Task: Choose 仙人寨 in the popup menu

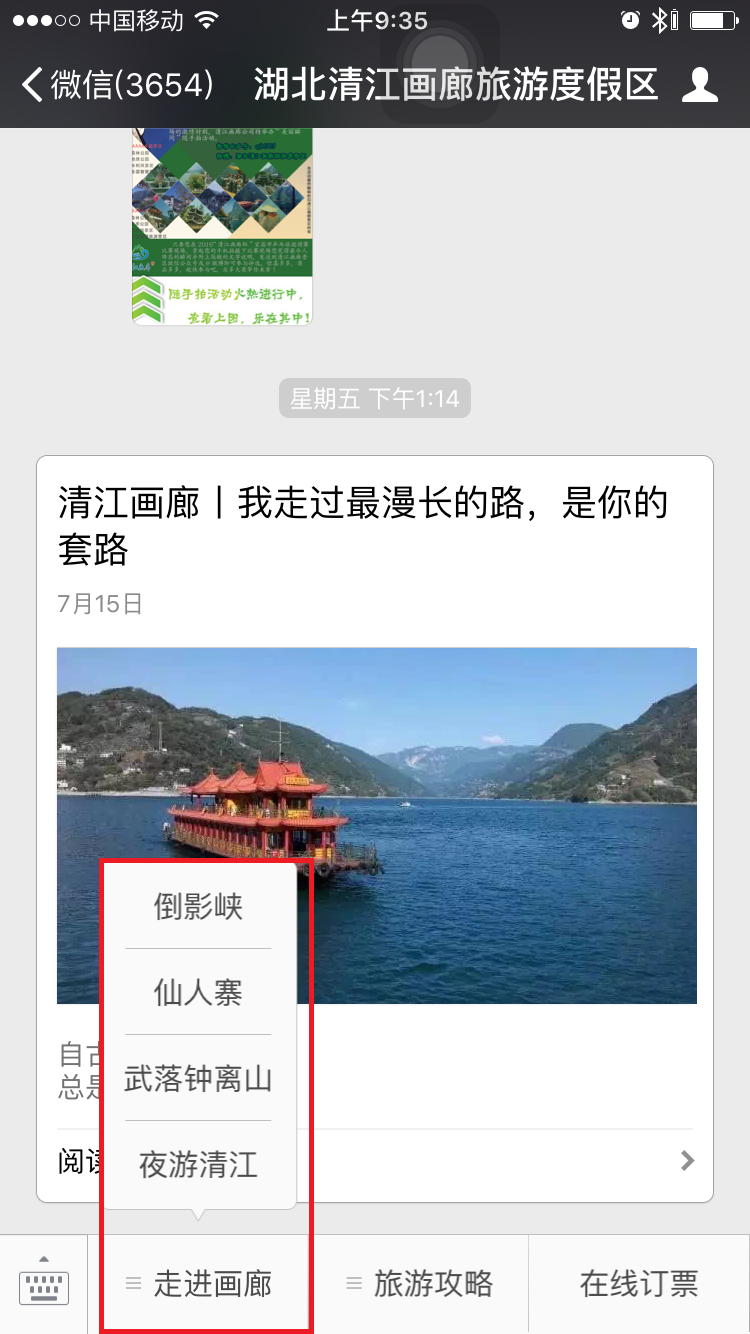Action: (198, 993)
